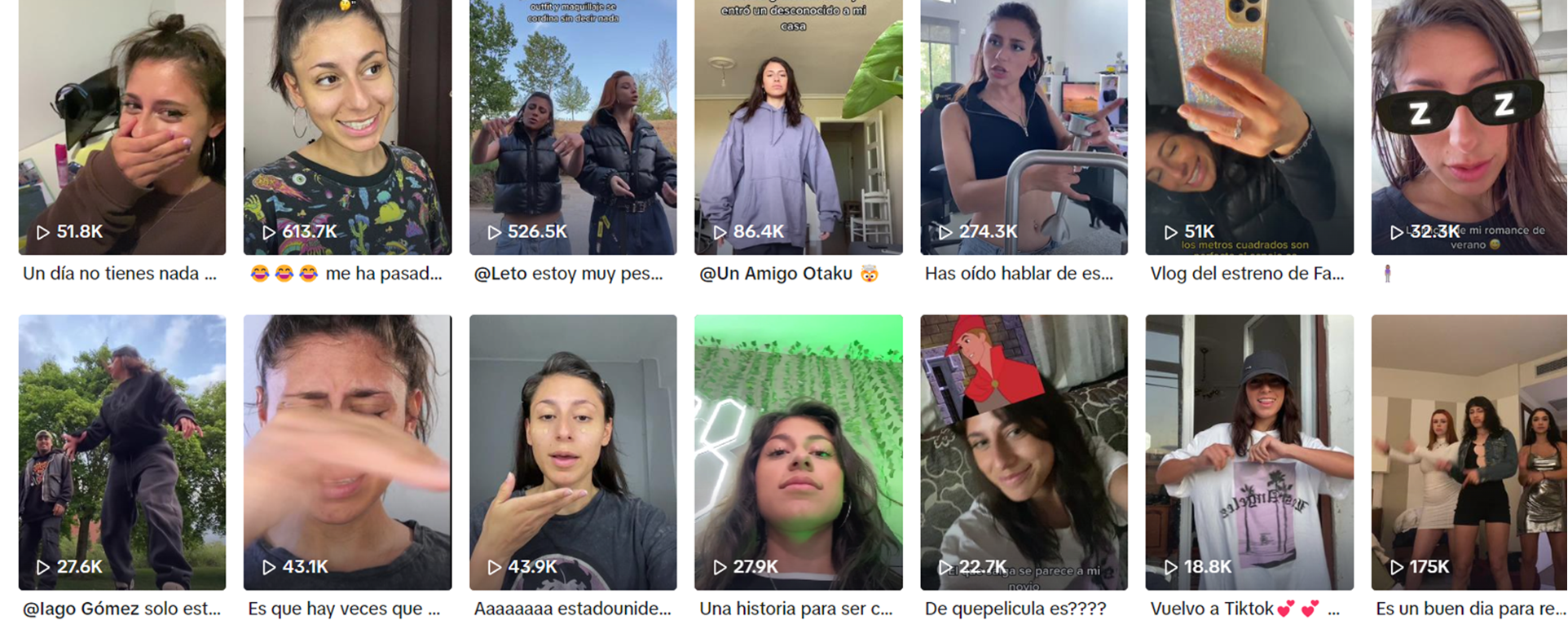The image size is (1568, 642).
Task: Play the 'Vuelvo a Tiktok' video
Action: click(x=1249, y=452)
